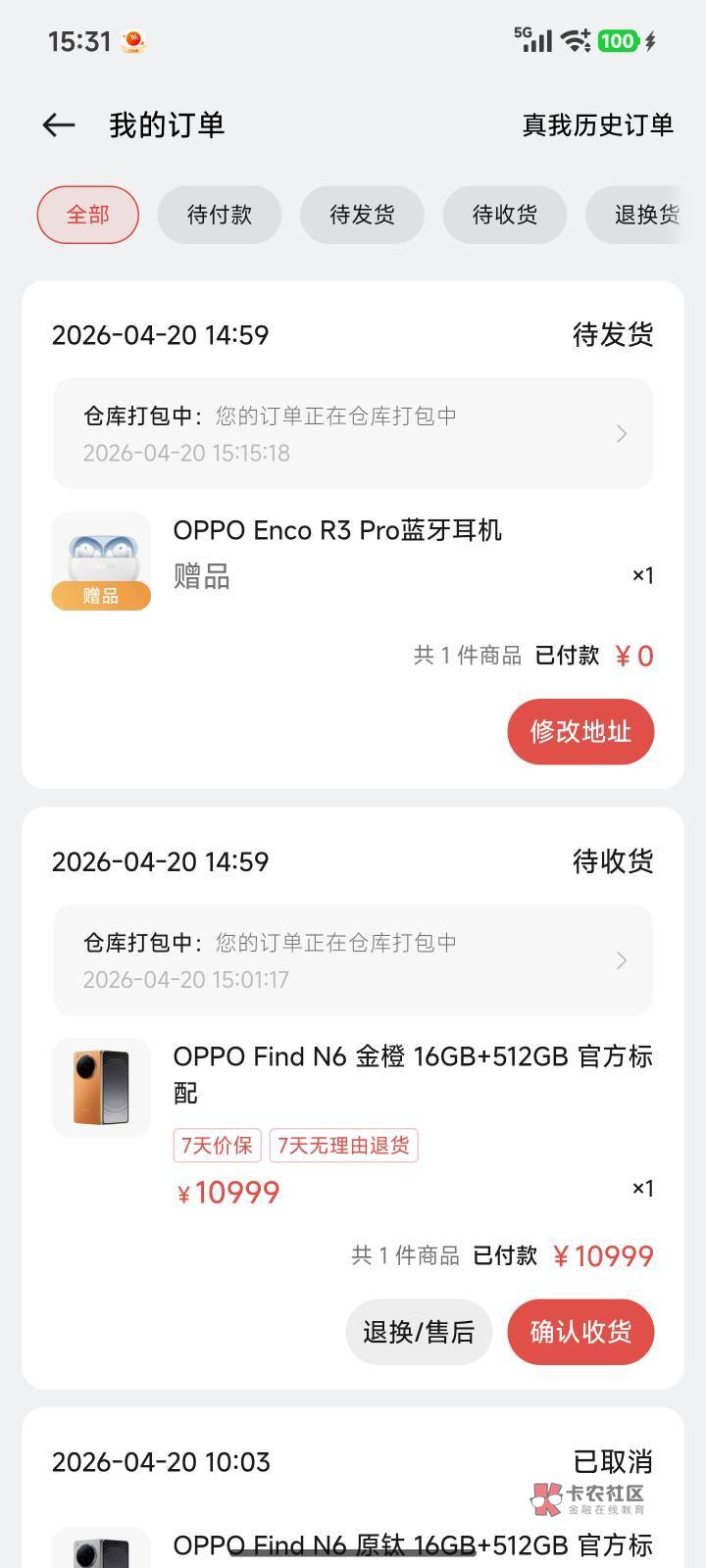Open logistics status updated at 15:15:18
The height and width of the screenshot is (1568, 706).
pos(352,433)
